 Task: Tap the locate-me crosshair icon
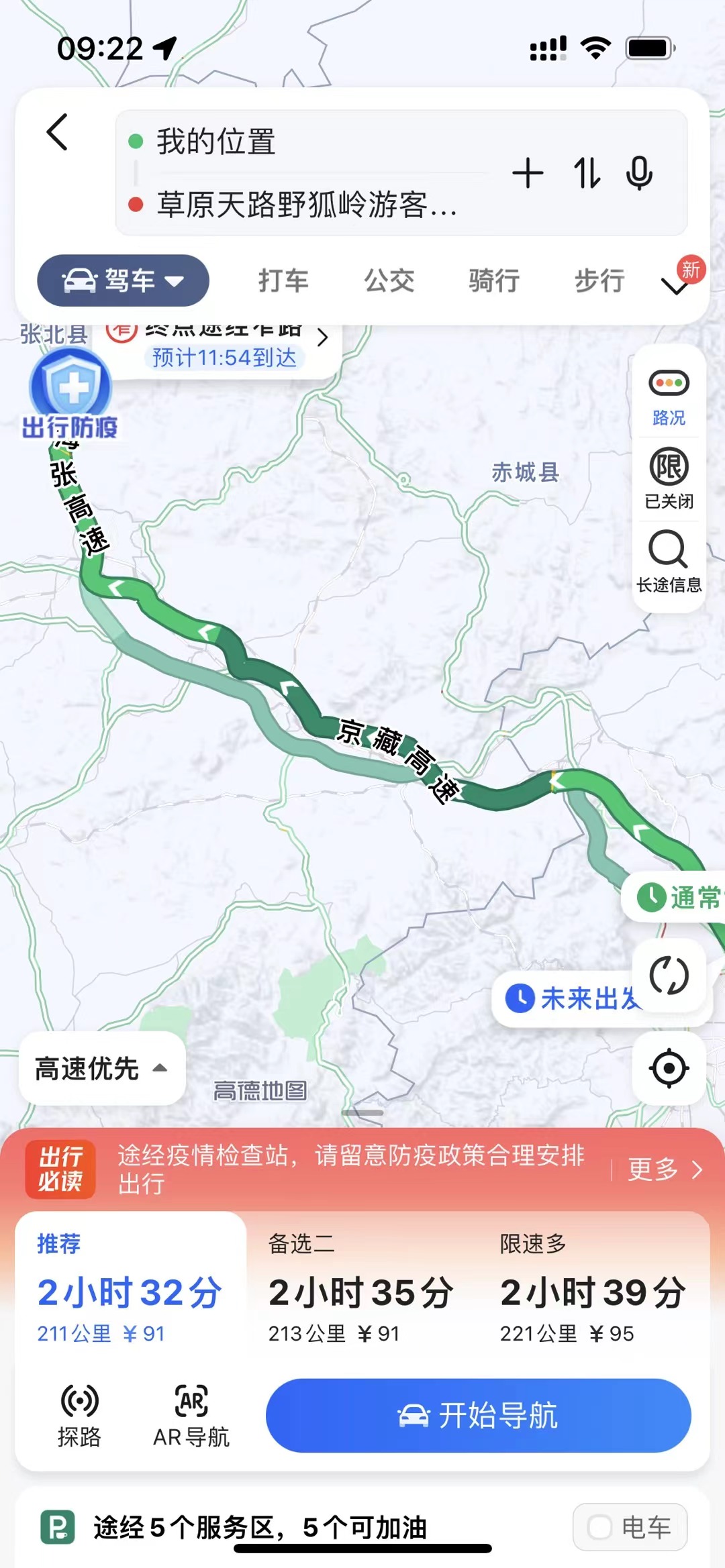(x=669, y=1068)
